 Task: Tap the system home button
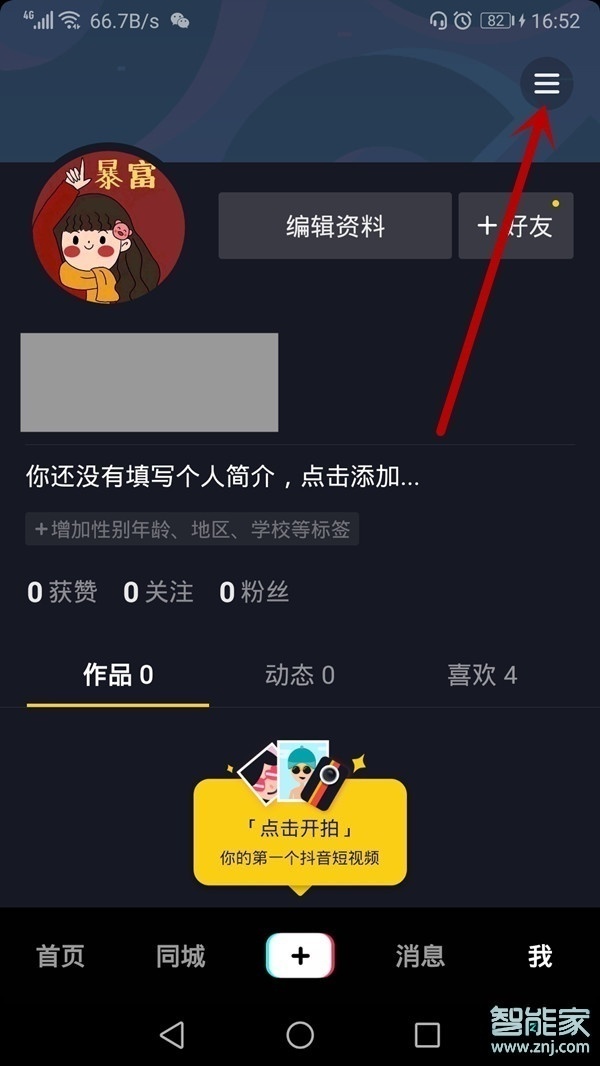tap(300, 1034)
